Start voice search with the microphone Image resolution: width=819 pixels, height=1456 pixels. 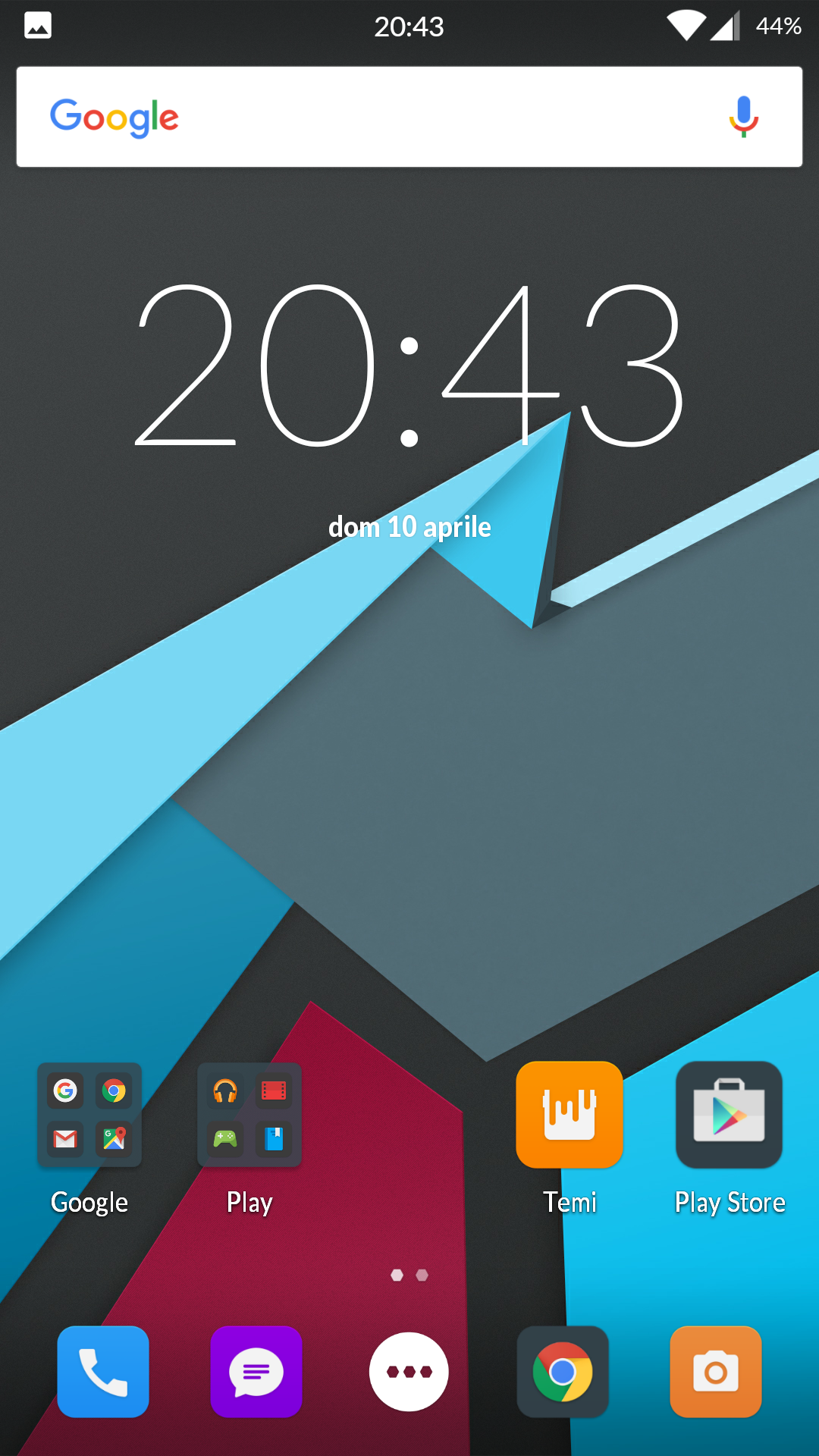[744, 117]
